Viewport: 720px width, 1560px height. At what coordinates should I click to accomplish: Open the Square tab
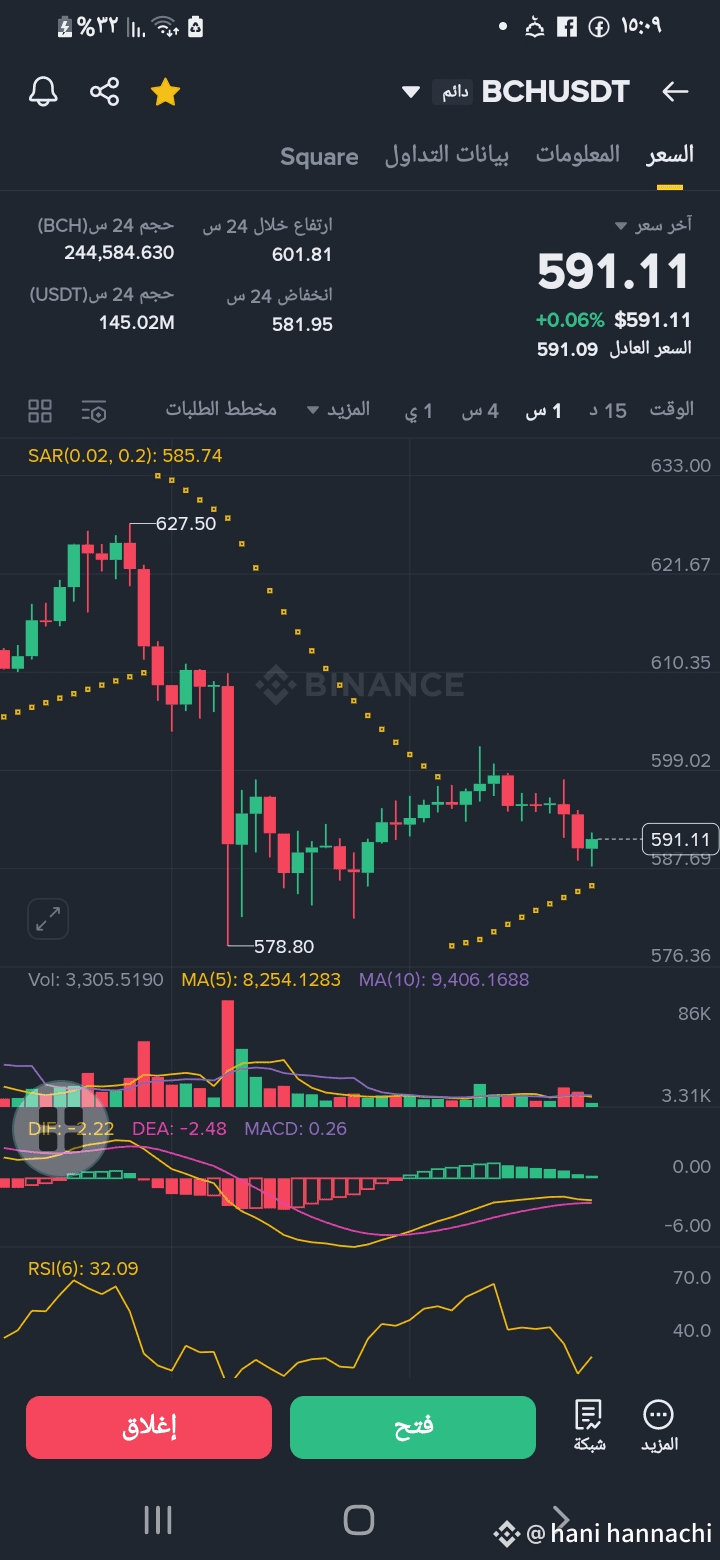point(319,157)
